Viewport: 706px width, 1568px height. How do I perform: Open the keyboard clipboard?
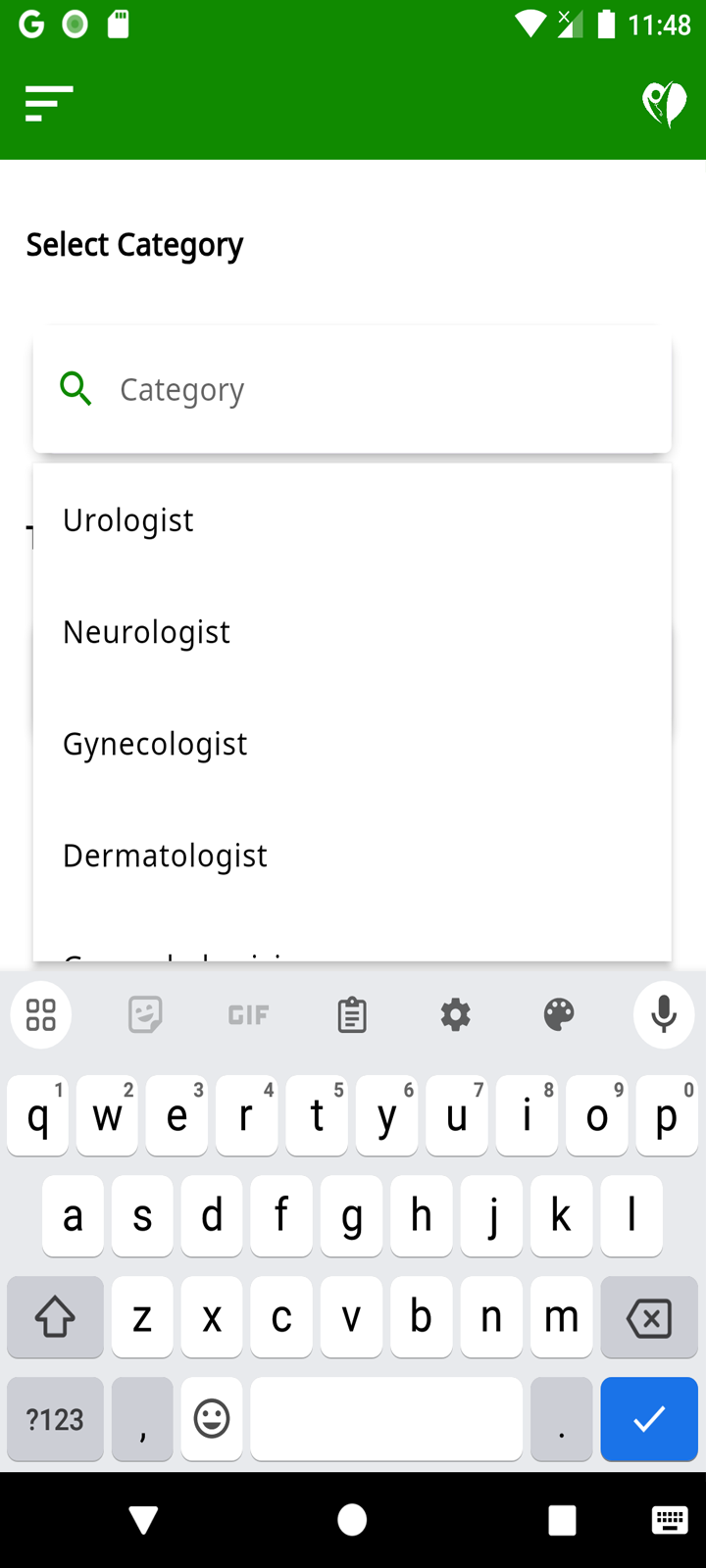[x=352, y=1014]
